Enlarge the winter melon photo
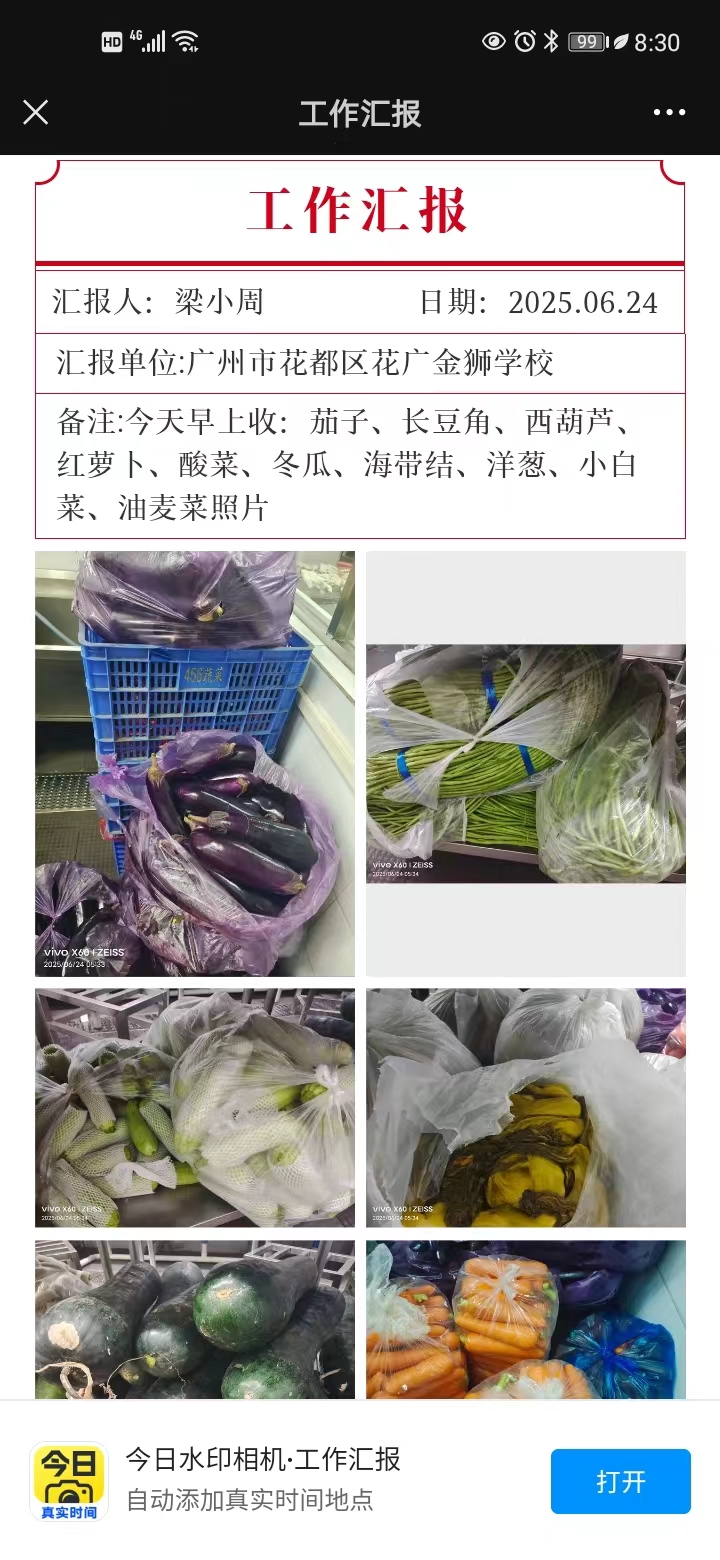The height and width of the screenshot is (1560, 720). pos(195,1319)
